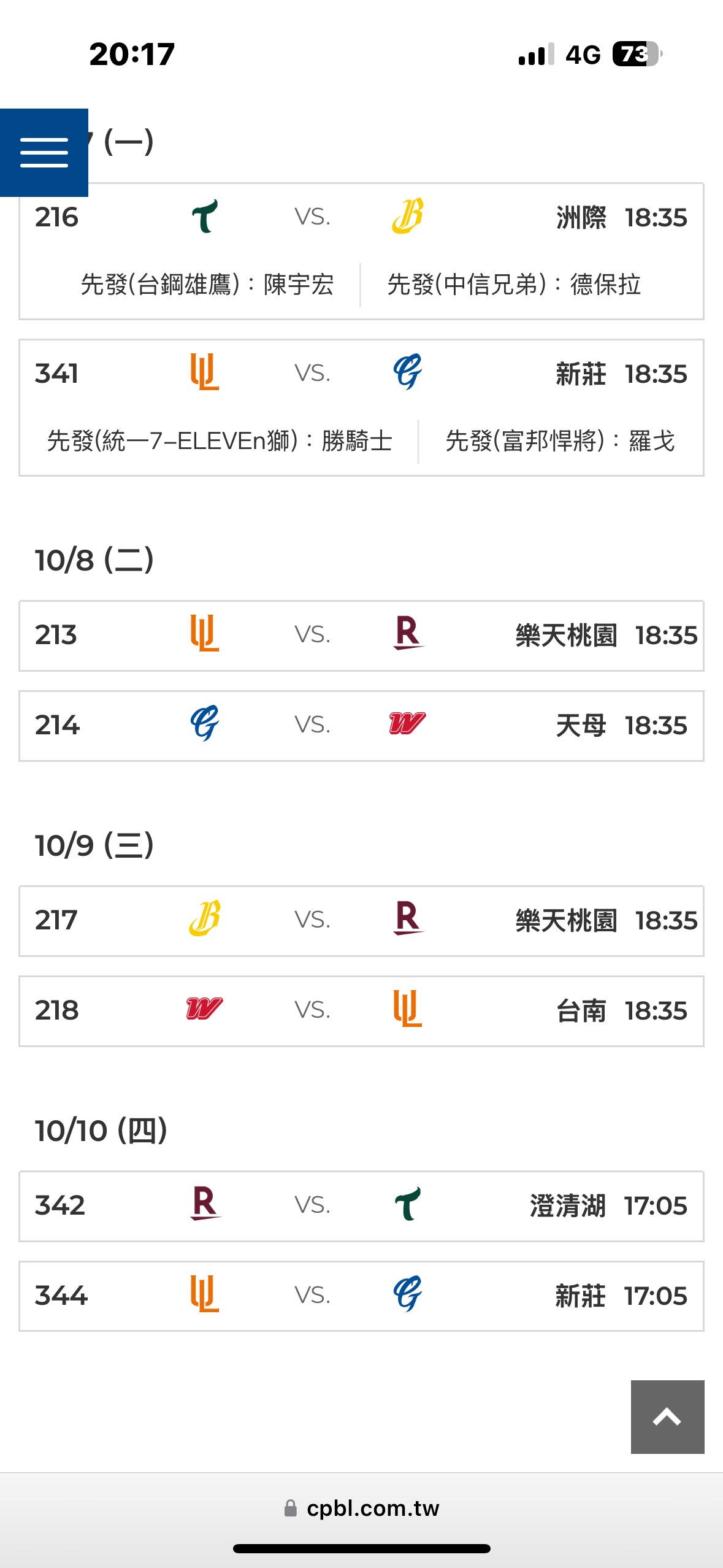
Task: Open game 217 at 樂天桃園
Action: point(361,921)
